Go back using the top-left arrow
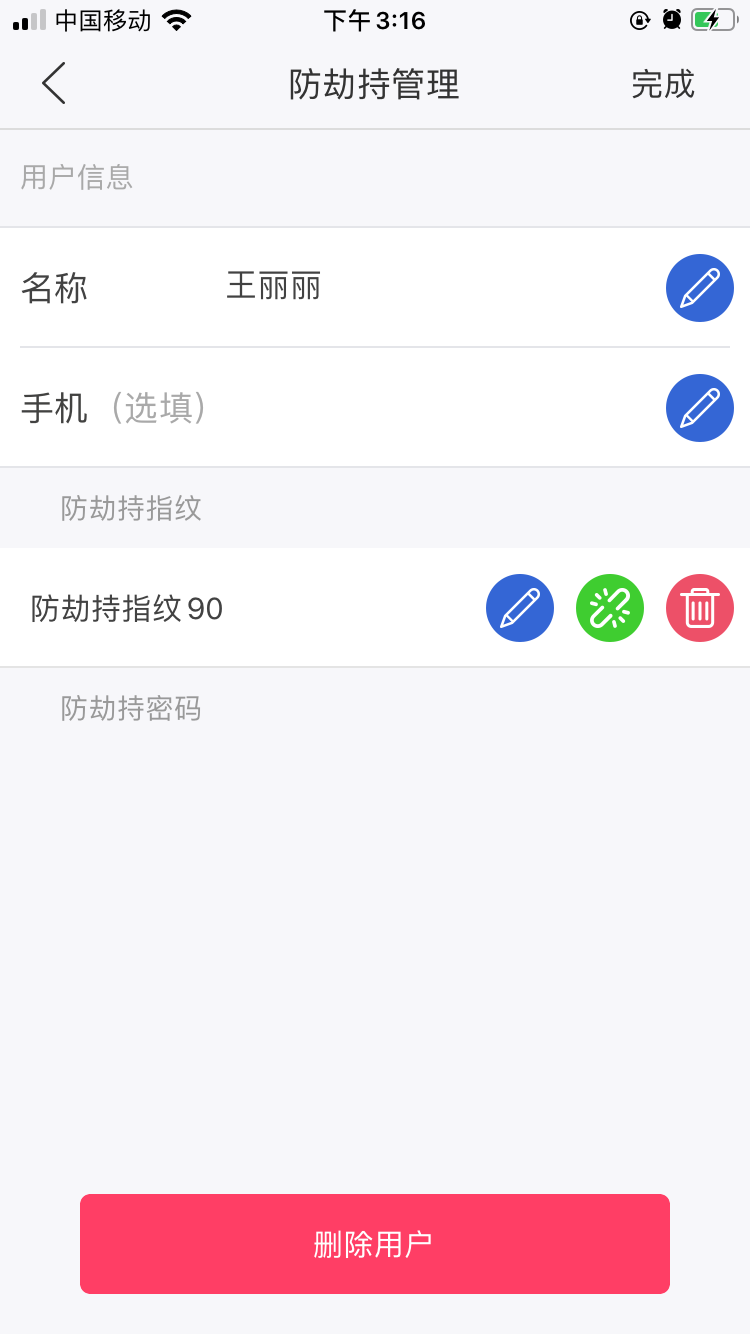This screenshot has width=750, height=1334. pos(54,83)
